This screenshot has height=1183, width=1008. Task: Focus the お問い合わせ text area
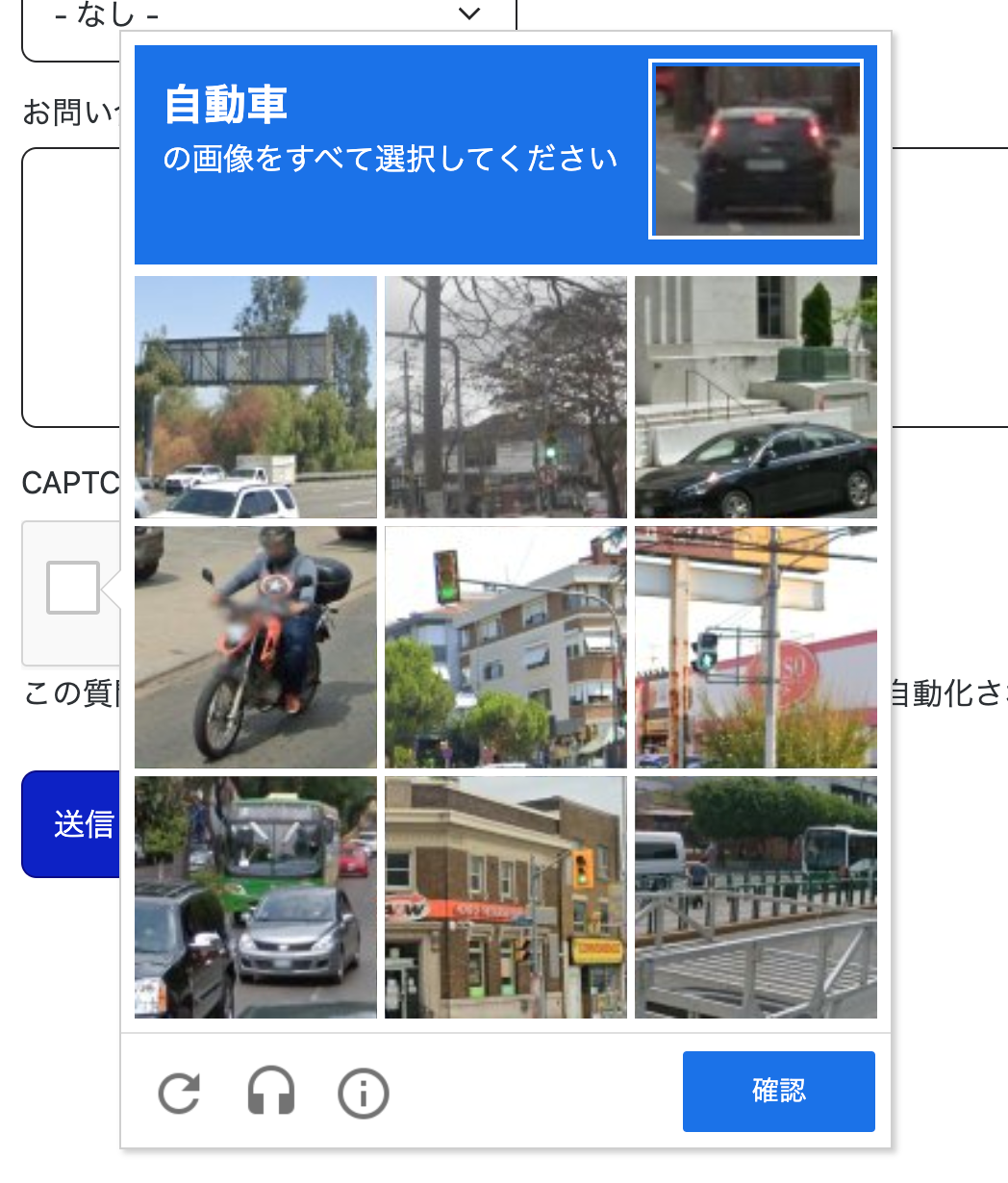click(69, 289)
